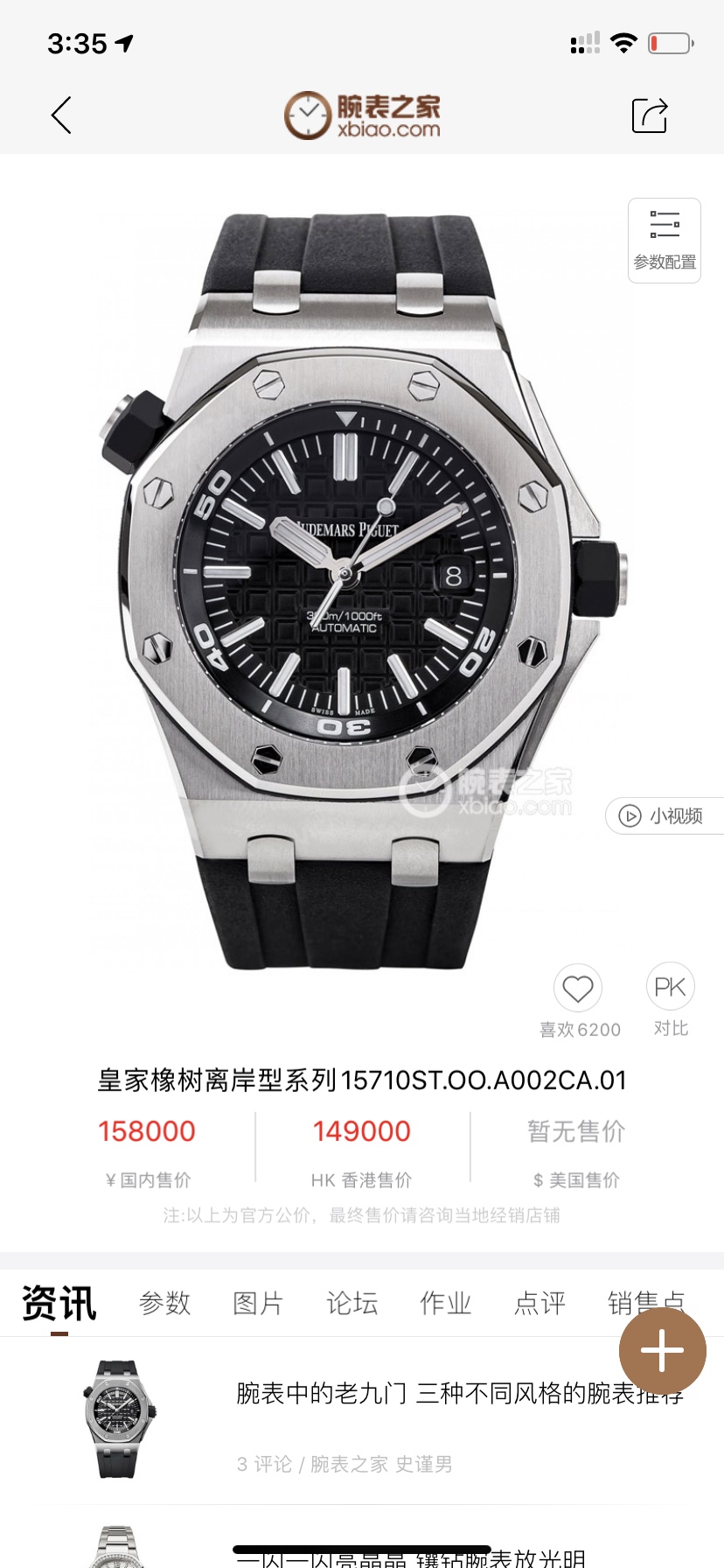Tap the orange plus floating action button

point(662,1350)
